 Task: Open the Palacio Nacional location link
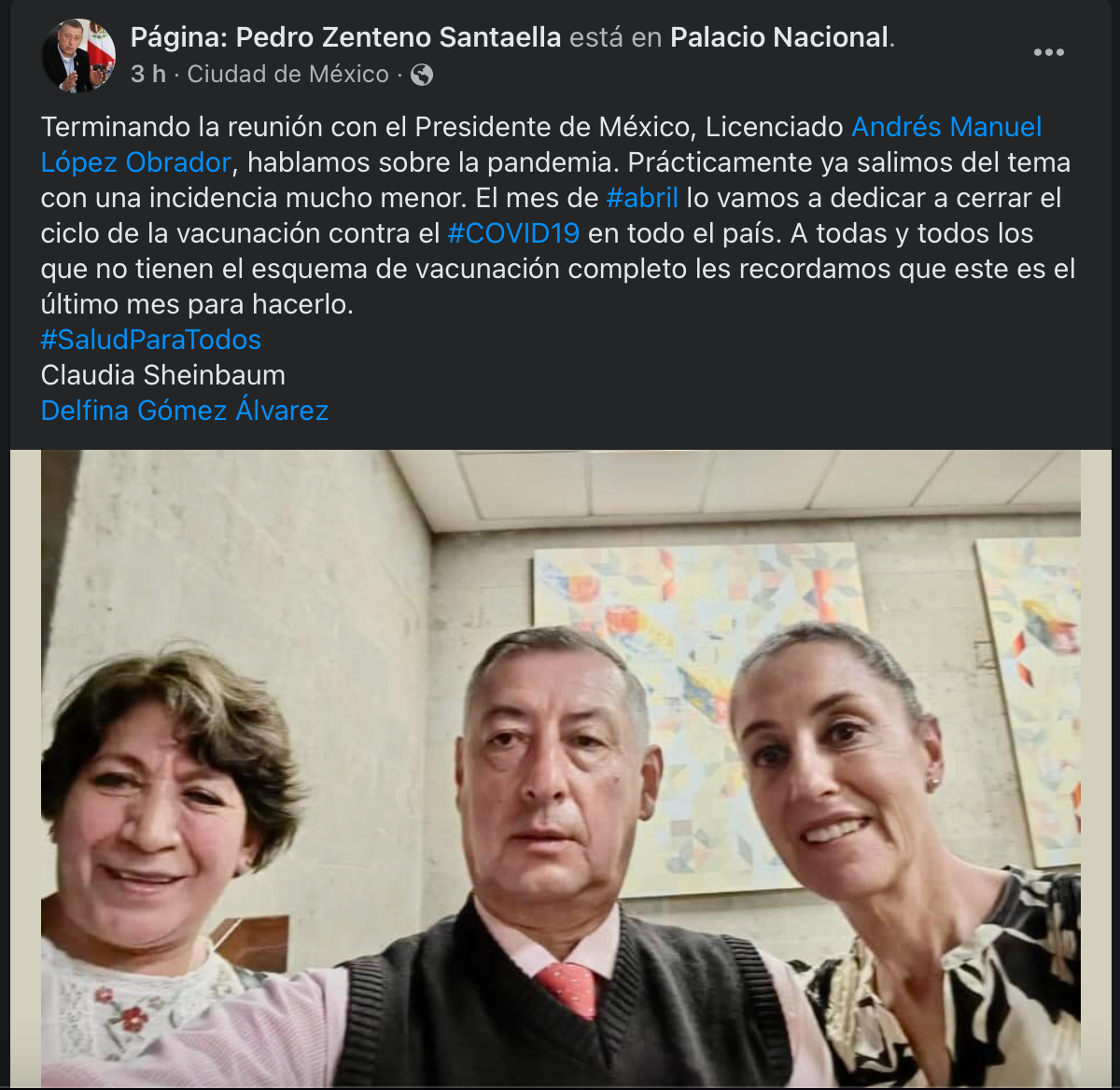[x=780, y=37]
